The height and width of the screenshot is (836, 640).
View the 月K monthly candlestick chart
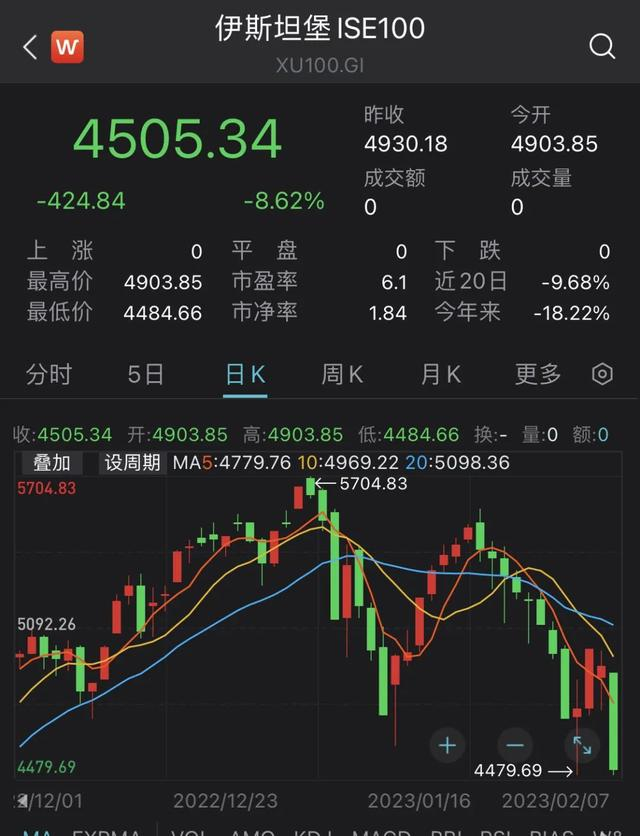[440, 374]
